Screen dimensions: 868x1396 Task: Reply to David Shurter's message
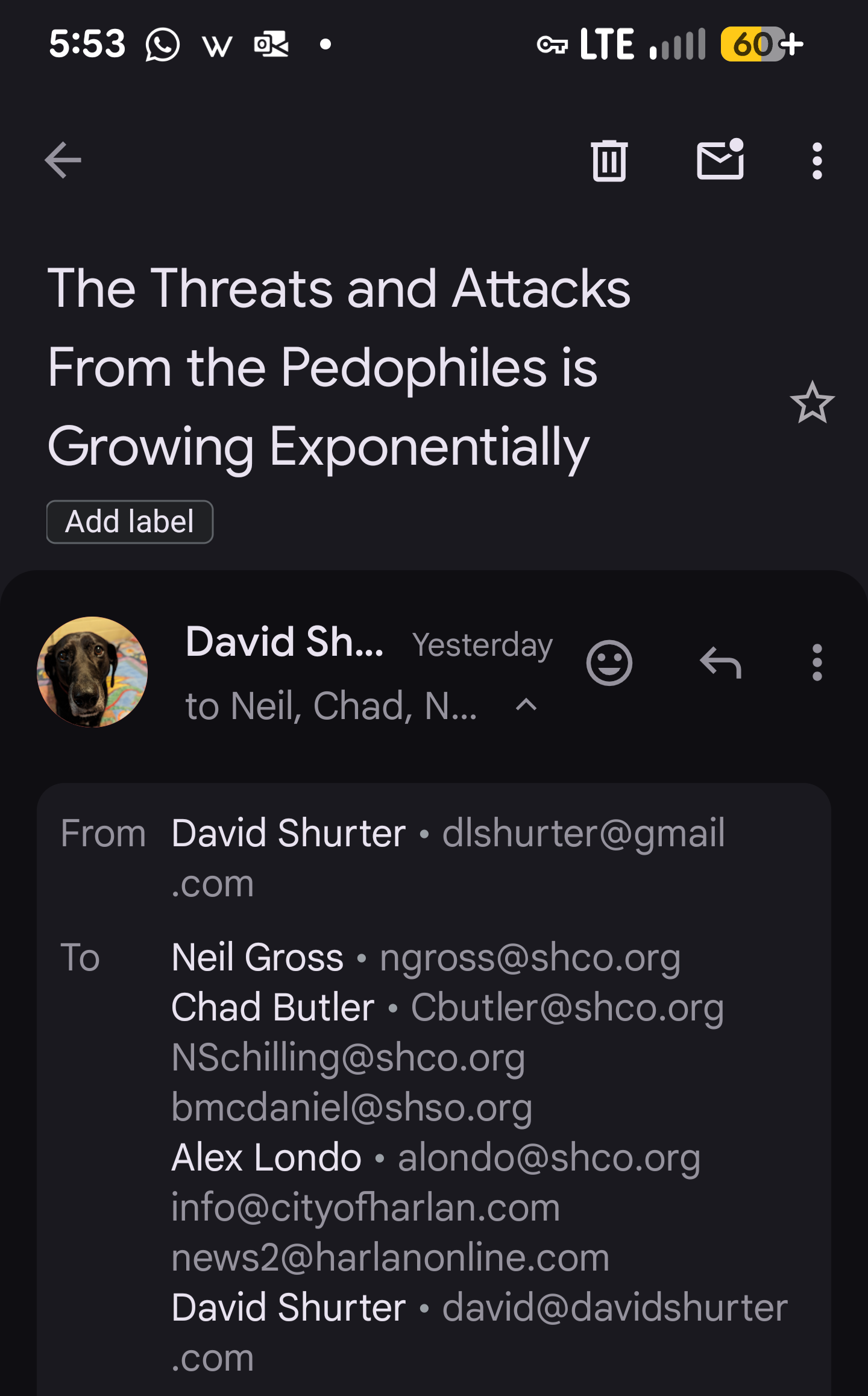click(x=720, y=662)
